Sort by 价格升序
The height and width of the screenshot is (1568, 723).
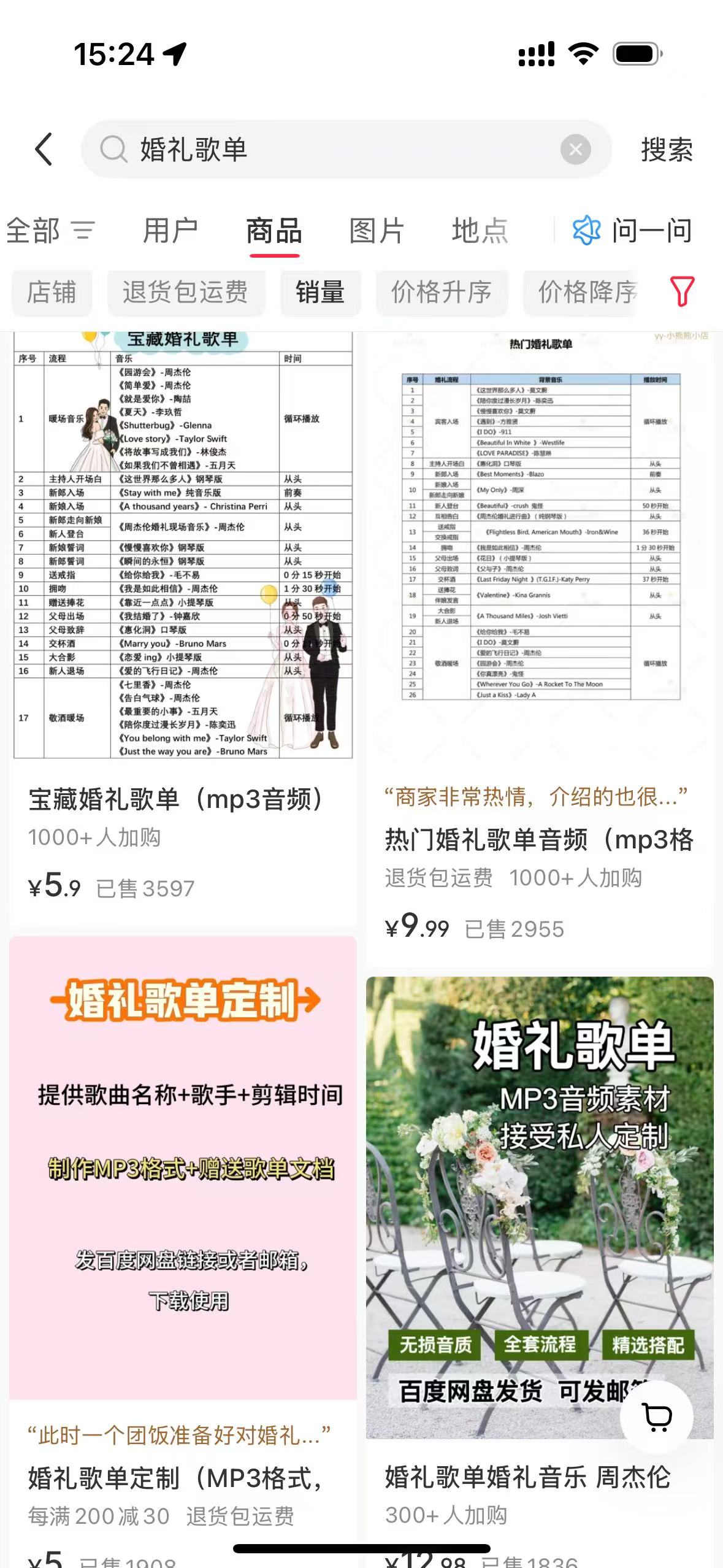[442, 293]
